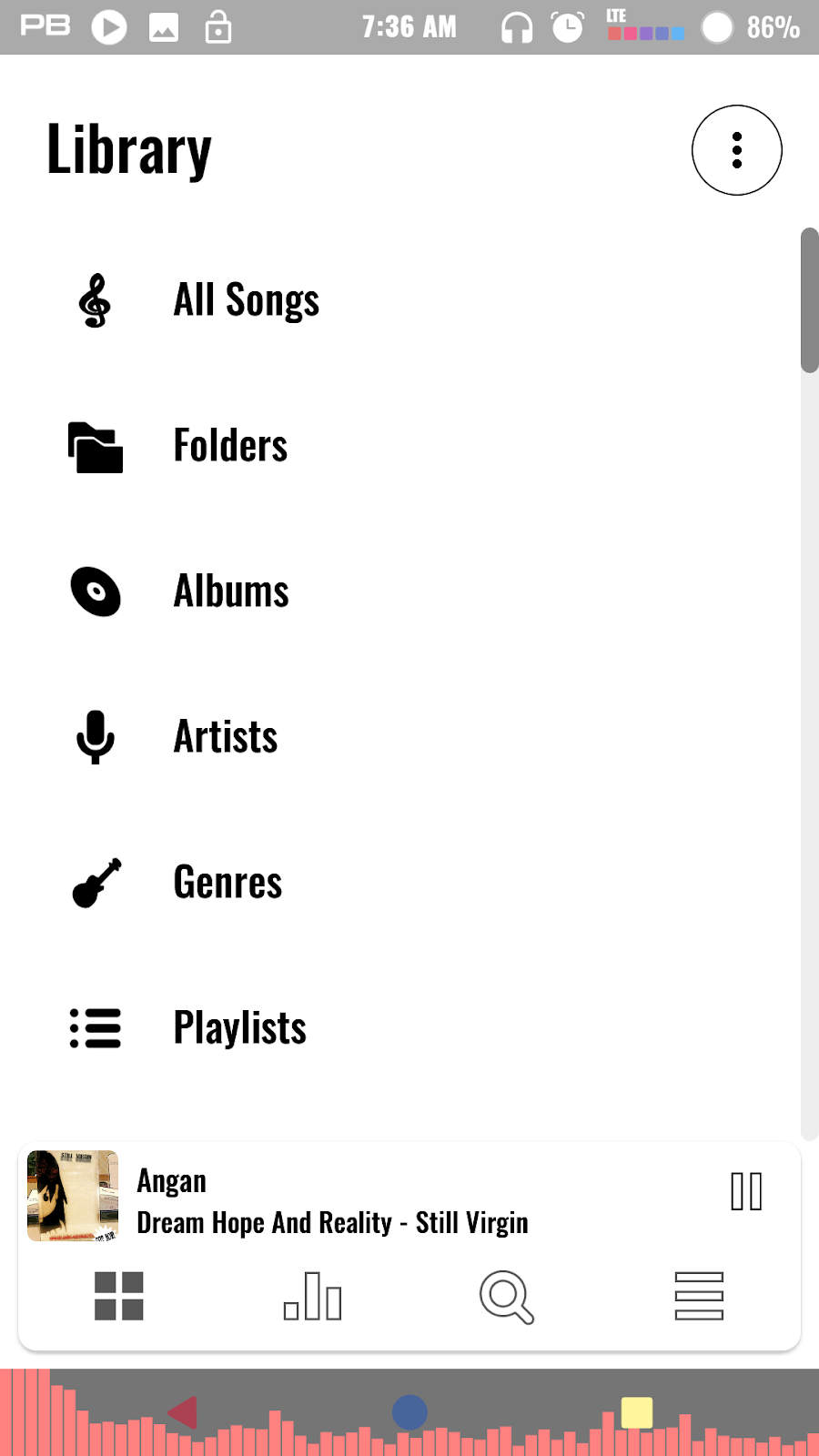Select the Albums menu entry

point(231,591)
